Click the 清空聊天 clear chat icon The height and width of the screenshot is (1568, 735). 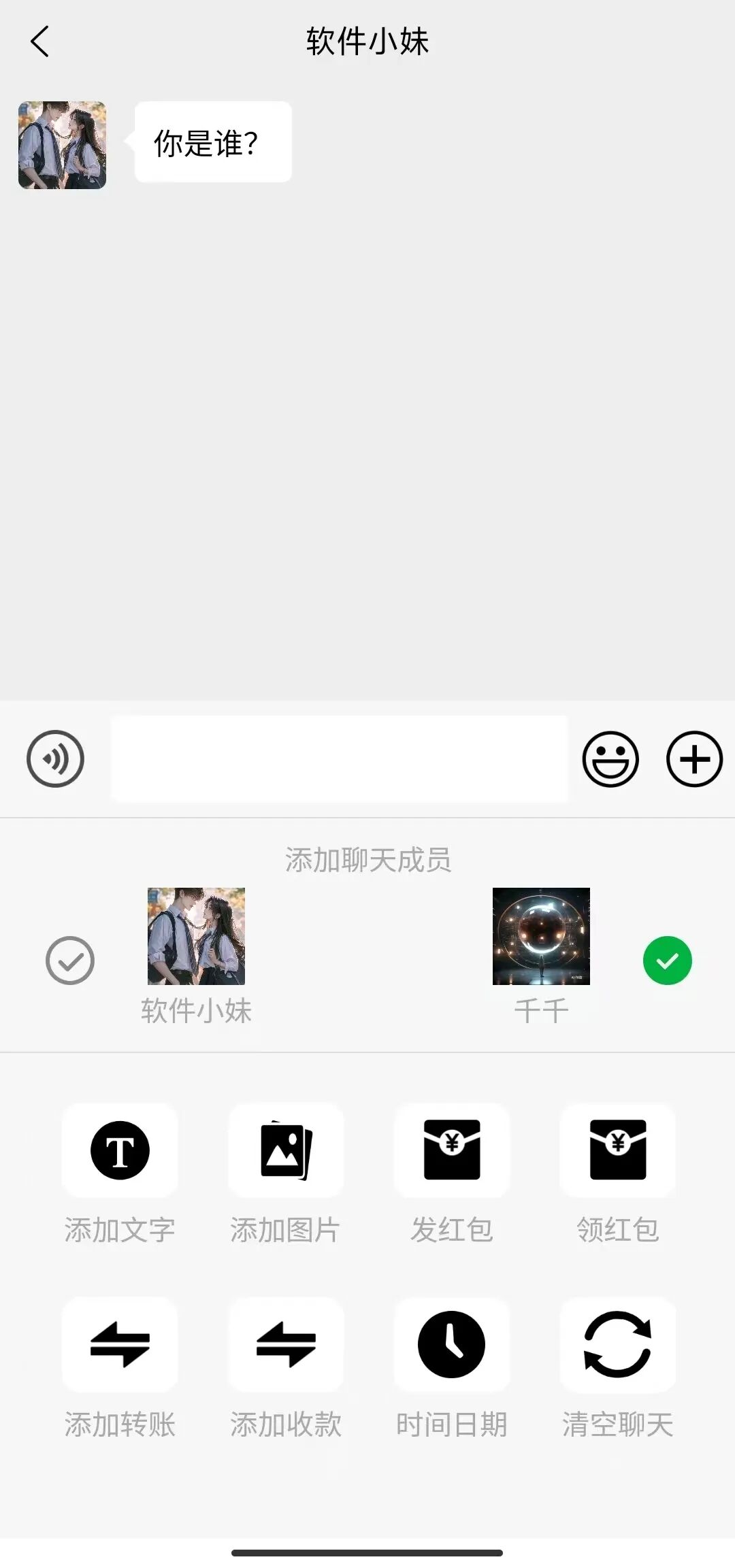(x=618, y=1346)
